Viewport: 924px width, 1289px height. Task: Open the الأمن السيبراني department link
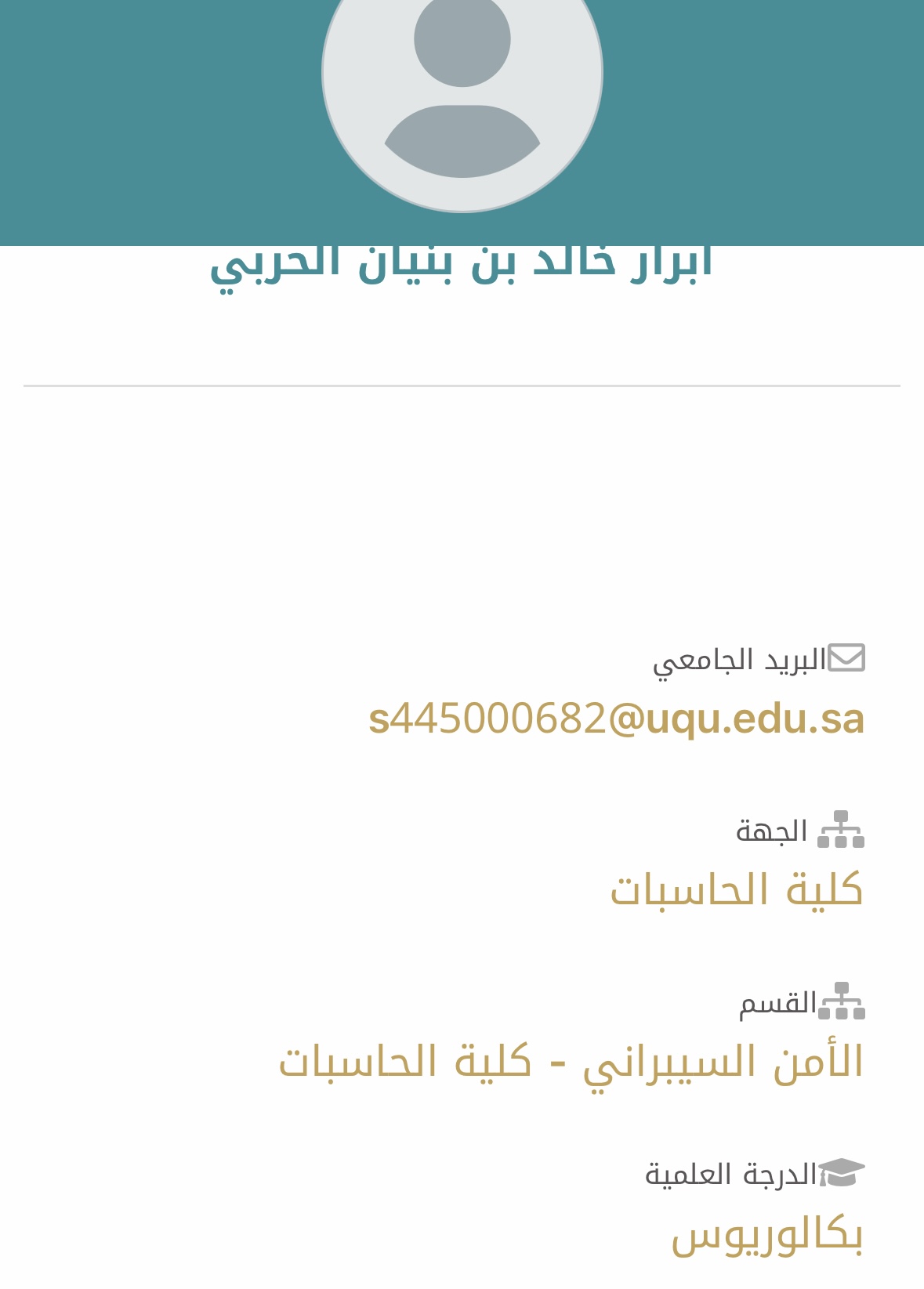[571, 1063]
